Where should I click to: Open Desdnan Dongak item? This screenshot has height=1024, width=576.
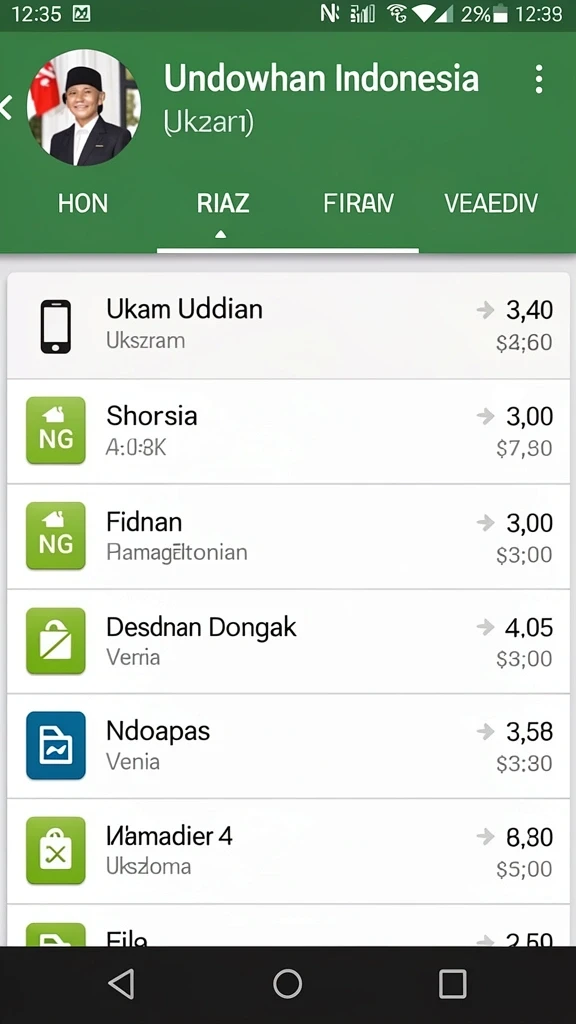click(x=288, y=641)
